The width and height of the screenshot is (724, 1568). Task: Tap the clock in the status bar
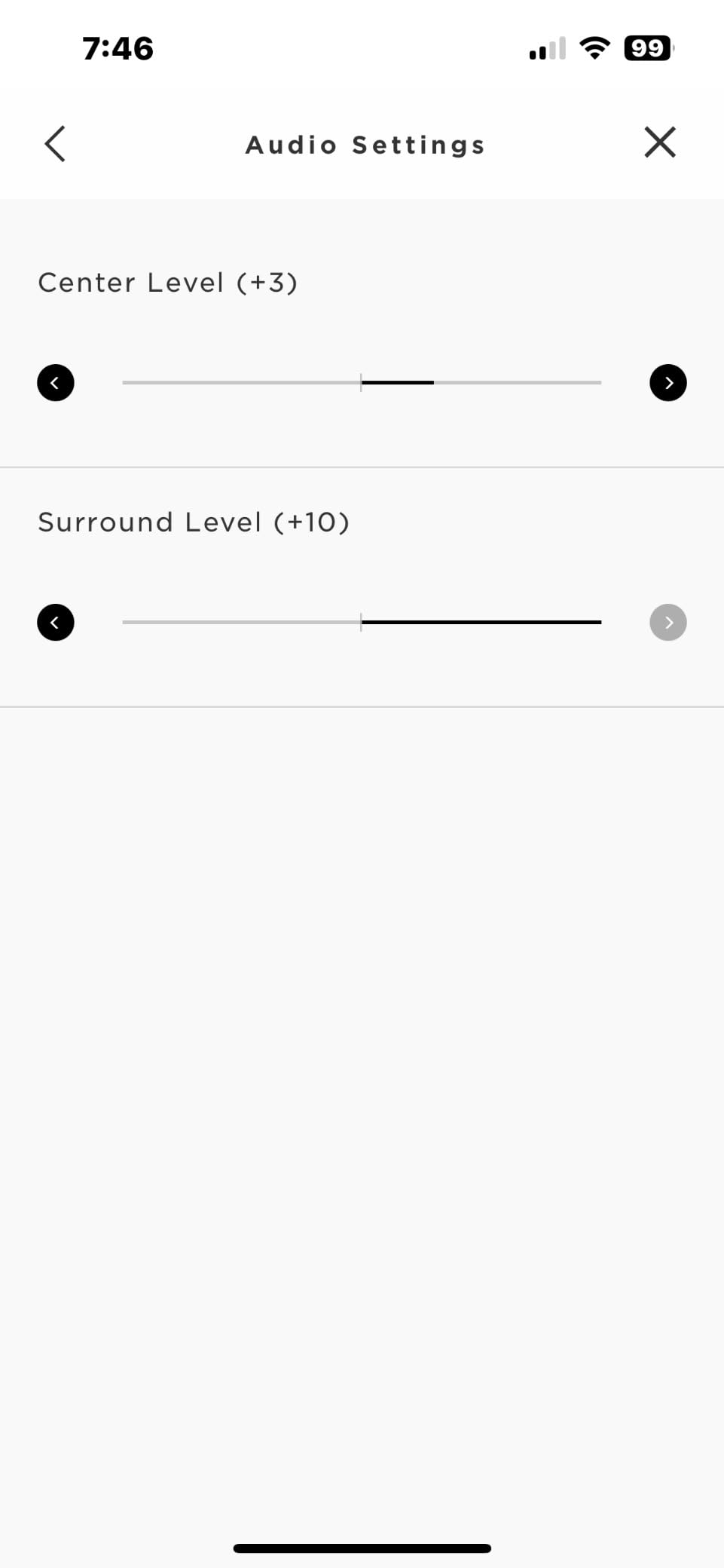point(118,48)
